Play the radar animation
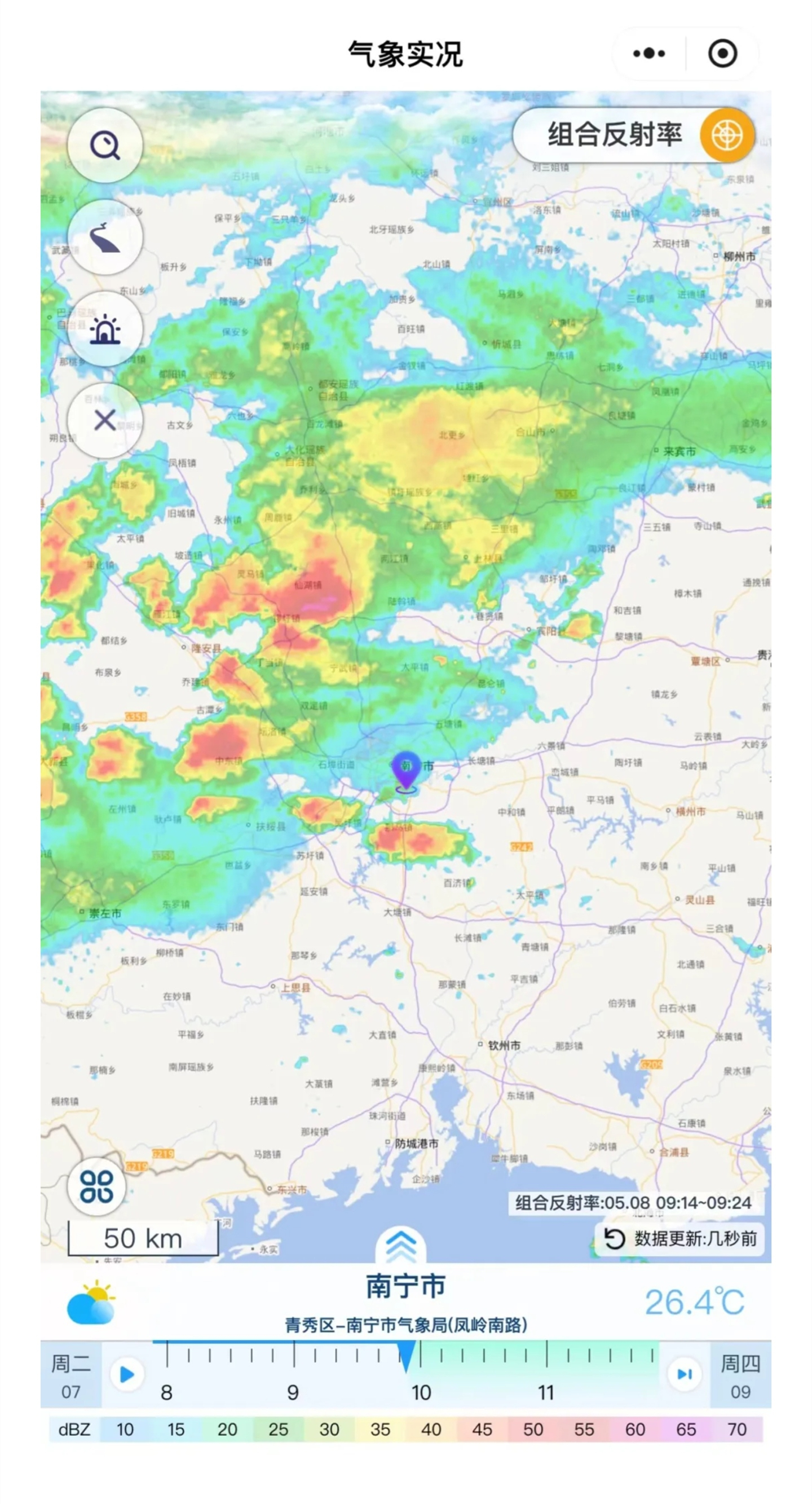This screenshot has height=1504, width=812. click(127, 1374)
